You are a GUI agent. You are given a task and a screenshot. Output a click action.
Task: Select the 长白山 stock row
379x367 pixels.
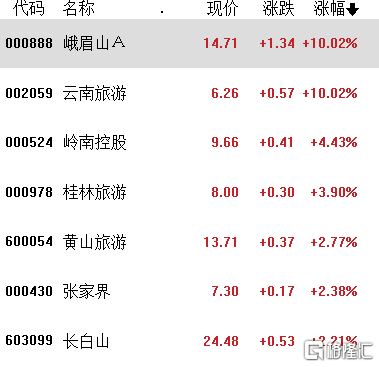click(189, 341)
